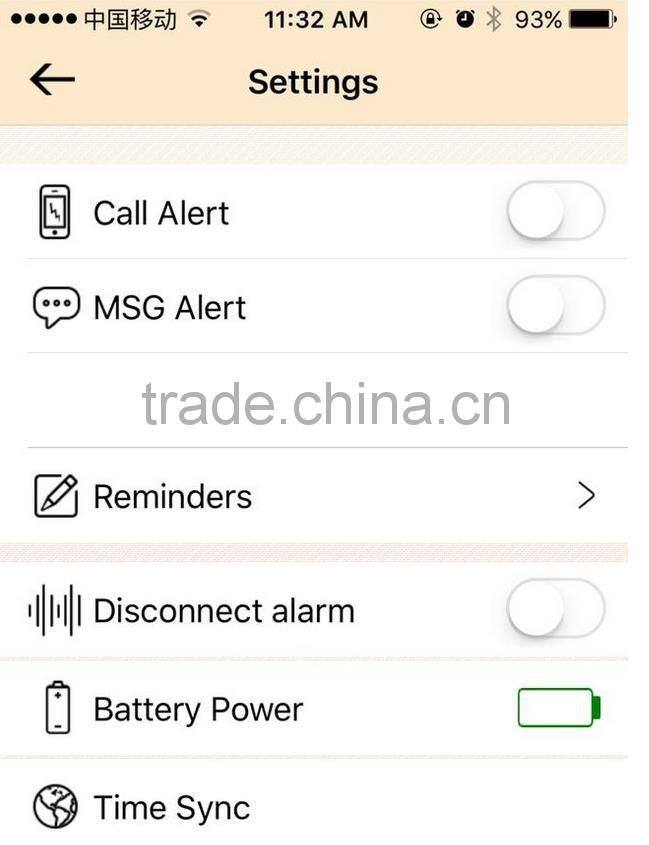The height and width of the screenshot is (845, 649).
Task: Go back from Settings
Action: 52,80
